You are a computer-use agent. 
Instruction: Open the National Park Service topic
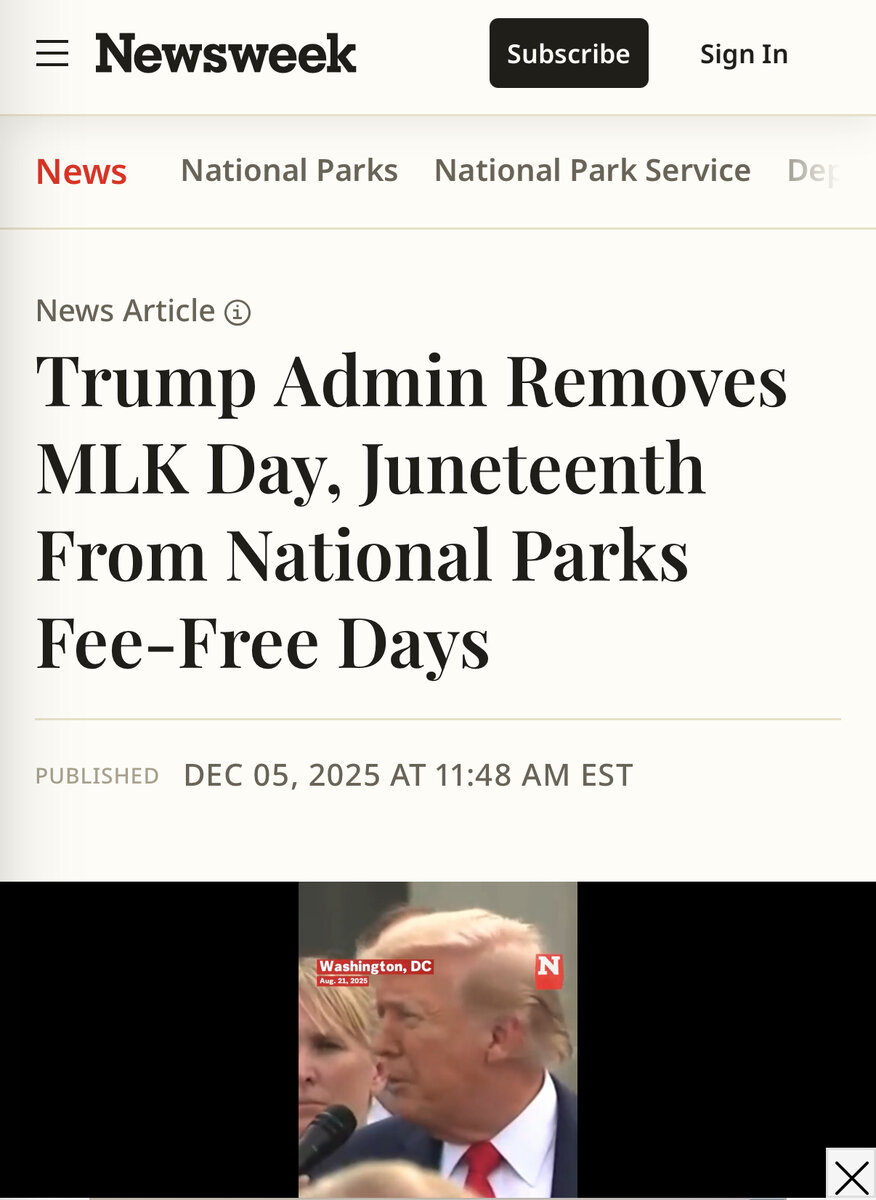pyautogui.click(x=592, y=170)
